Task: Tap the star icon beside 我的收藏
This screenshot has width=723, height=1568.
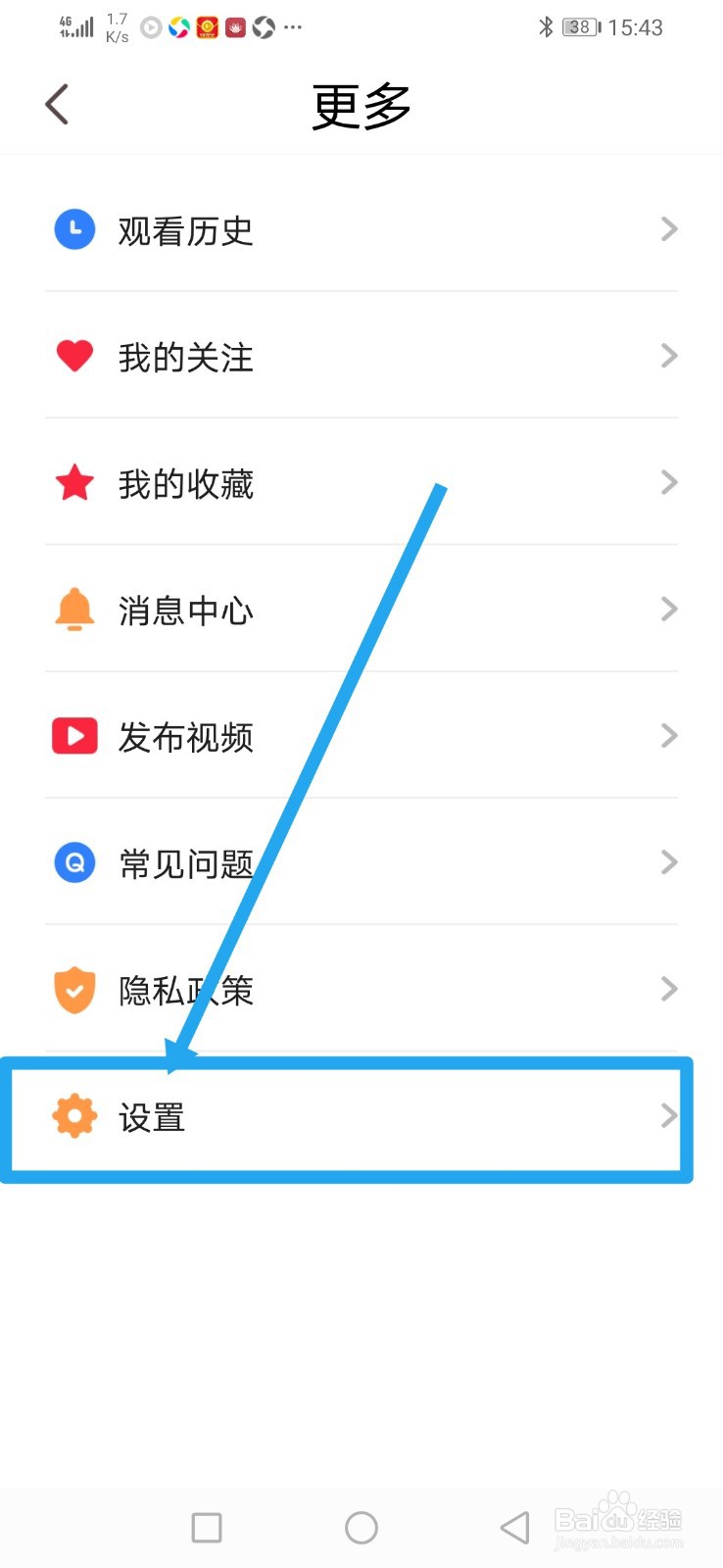Action: coord(73,482)
